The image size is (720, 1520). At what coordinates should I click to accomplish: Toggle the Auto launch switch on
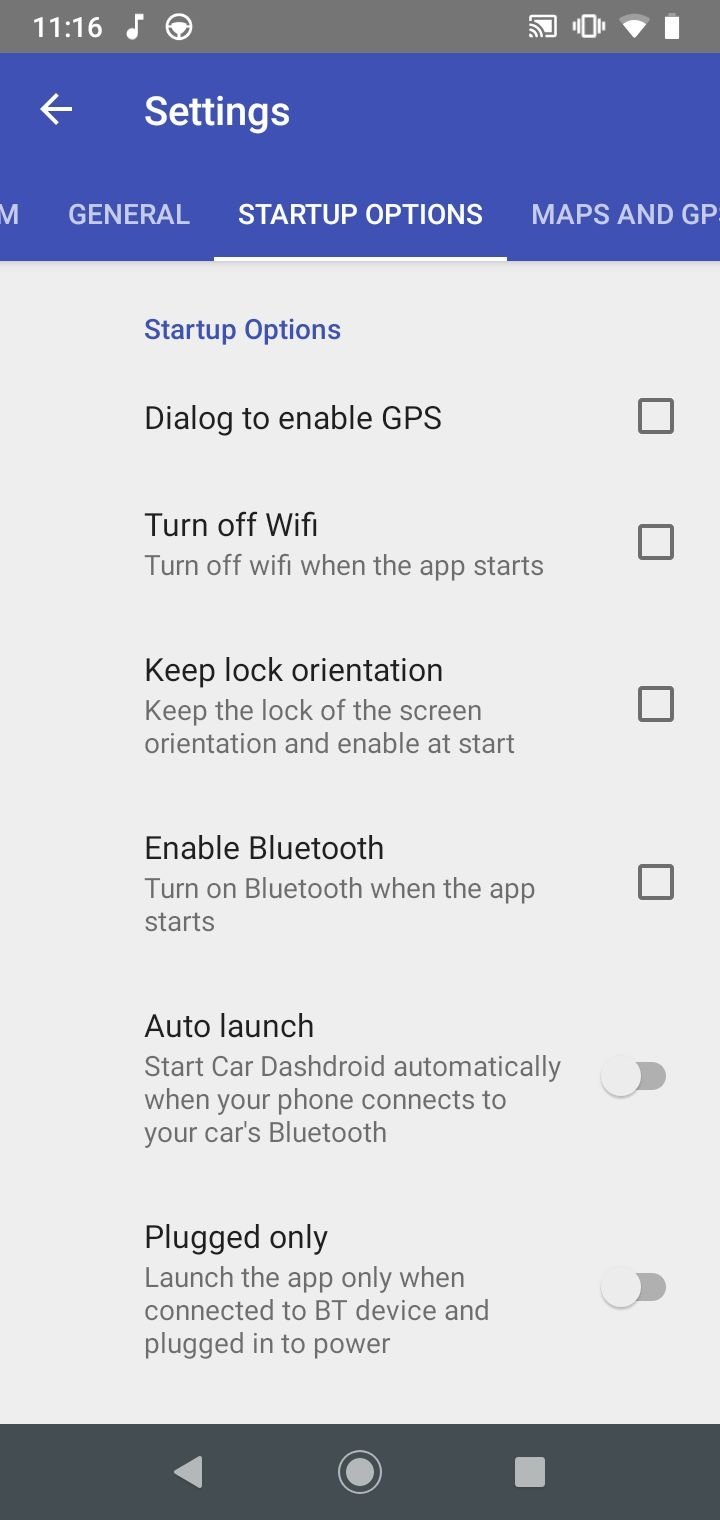point(633,1077)
